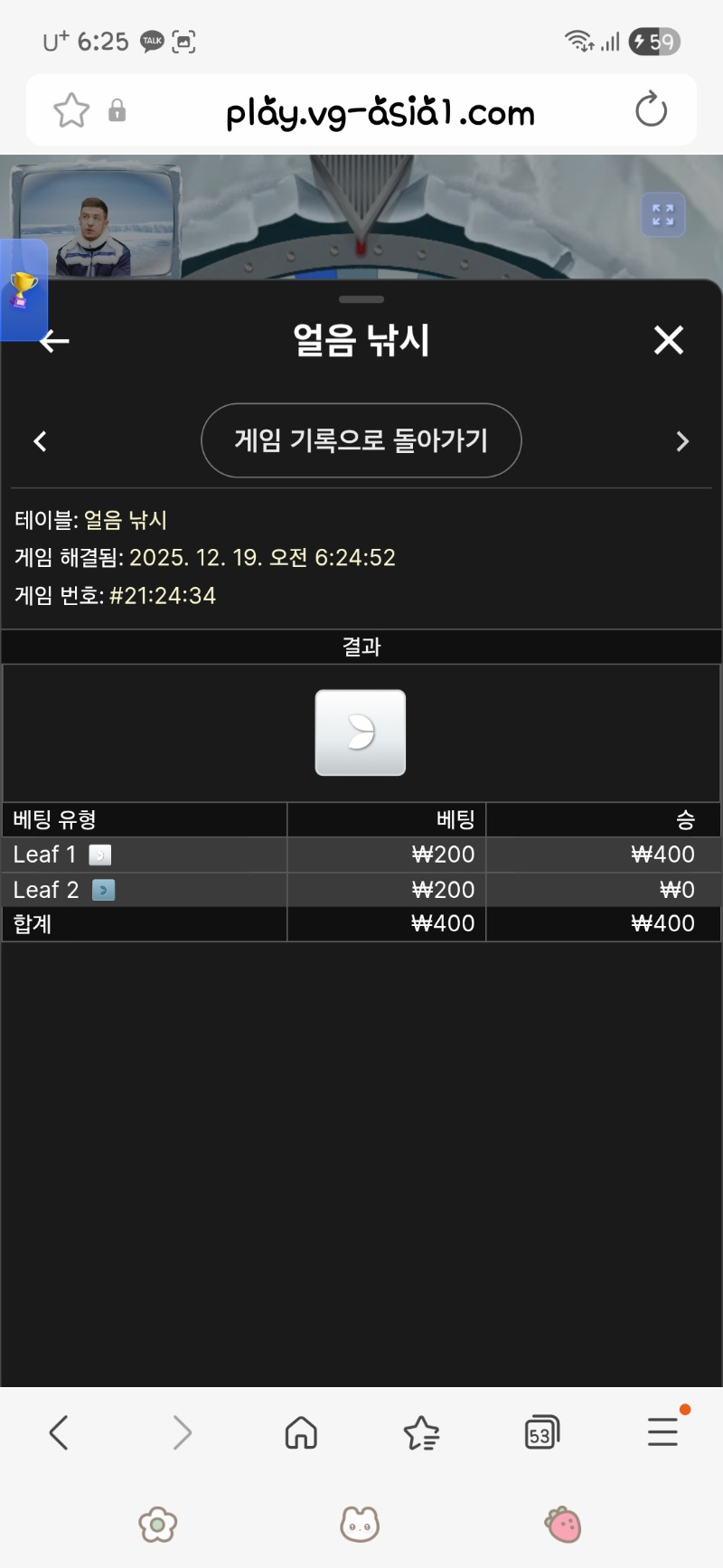Open the site security lock info
Image resolution: width=723 pixels, height=1568 pixels.
click(x=117, y=111)
